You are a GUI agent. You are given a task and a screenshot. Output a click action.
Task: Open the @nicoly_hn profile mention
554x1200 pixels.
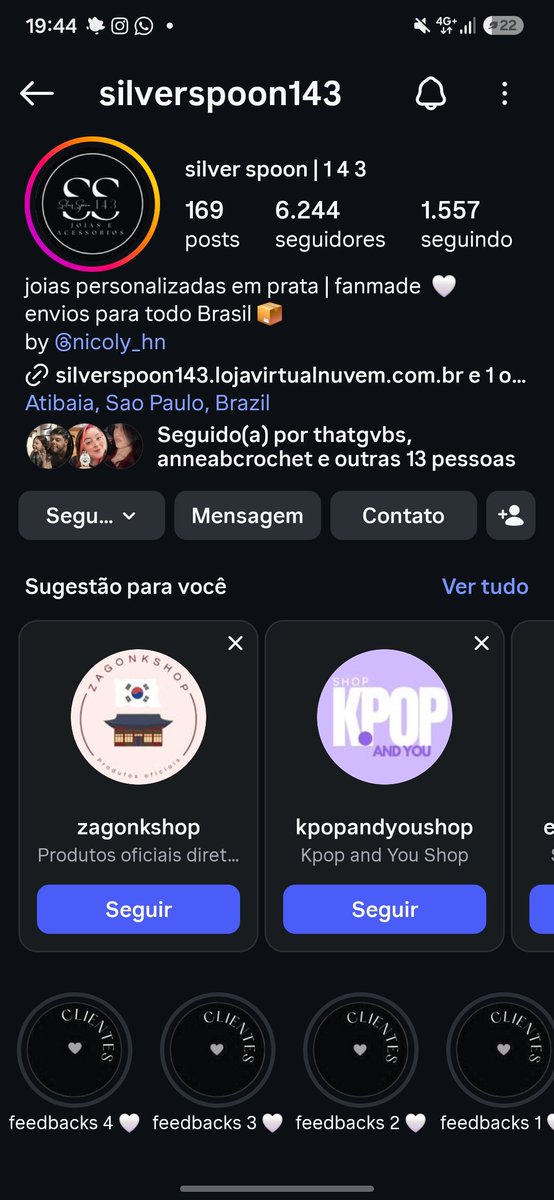click(109, 342)
